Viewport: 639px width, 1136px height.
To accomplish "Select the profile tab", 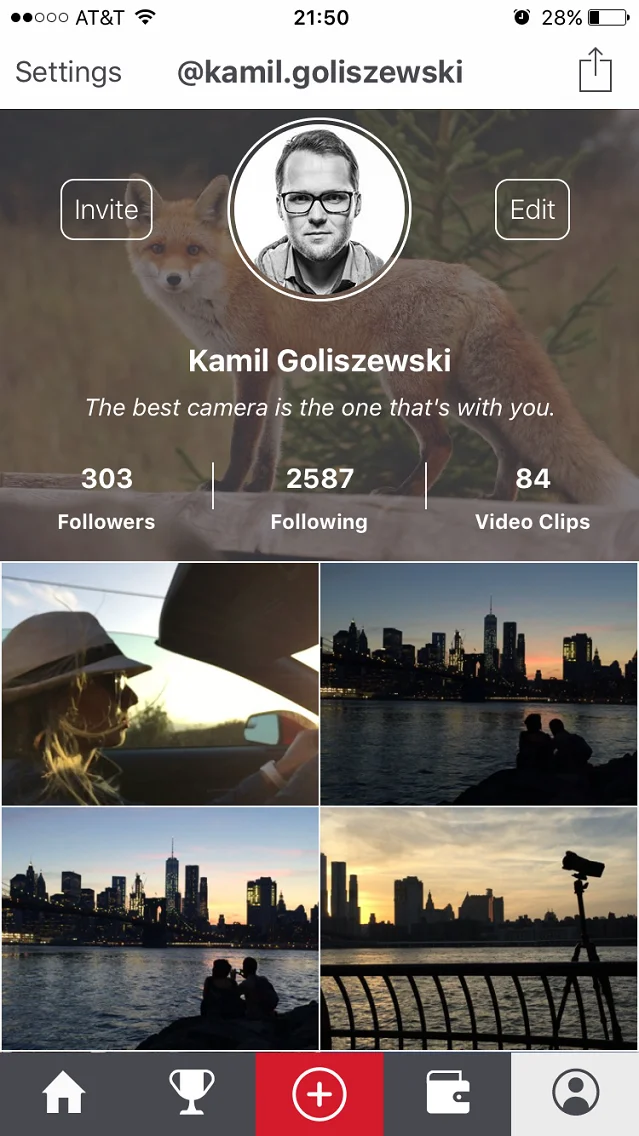I will click(x=575, y=1094).
